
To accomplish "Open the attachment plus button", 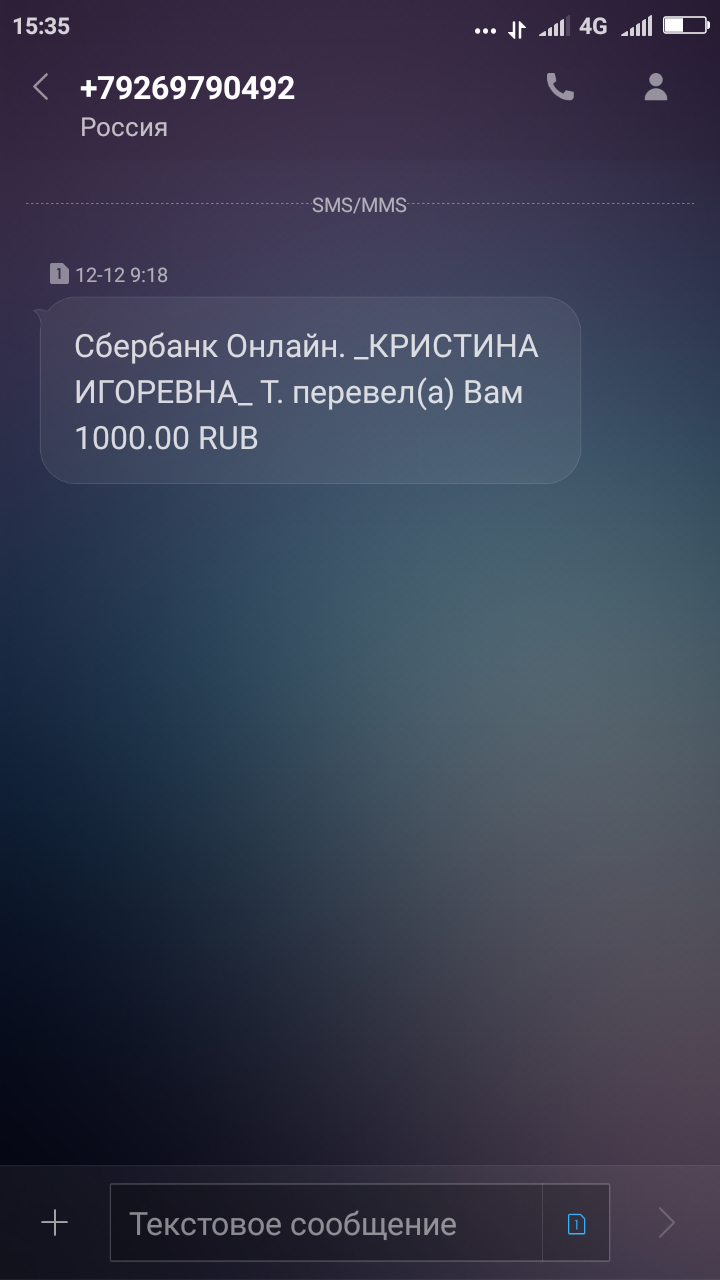I will (x=54, y=1222).
